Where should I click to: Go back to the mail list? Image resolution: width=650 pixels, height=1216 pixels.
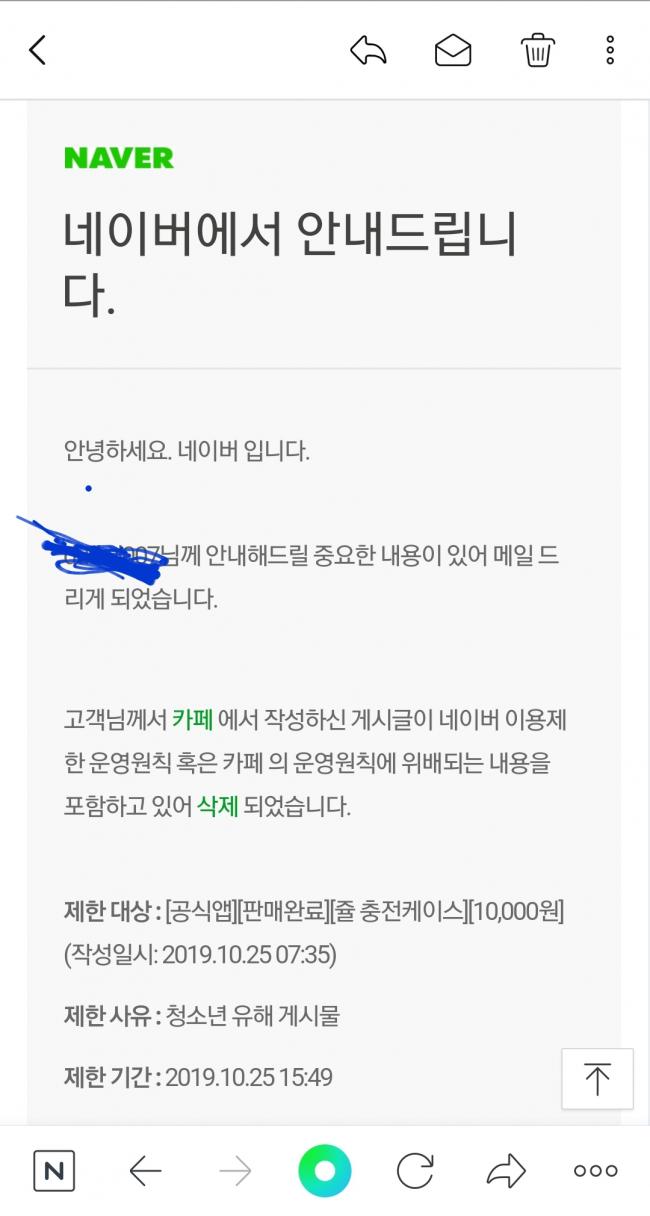point(38,50)
